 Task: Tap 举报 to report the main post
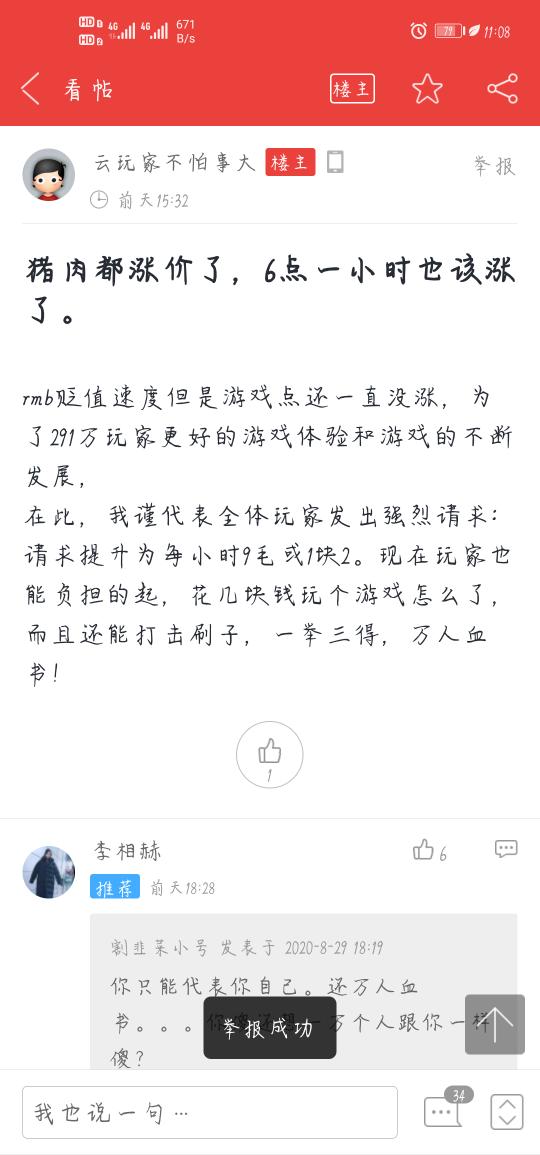tap(494, 166)
